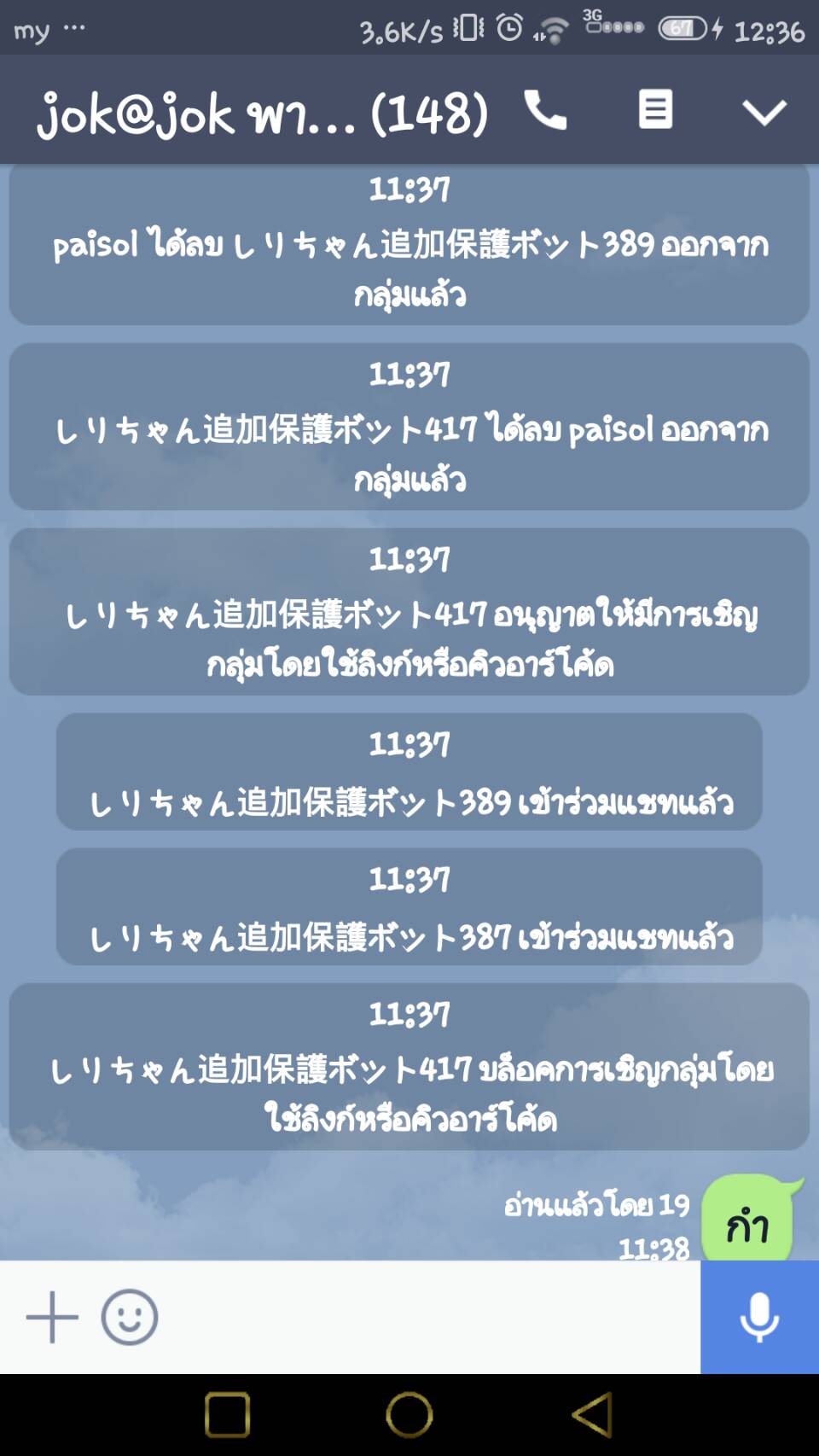819x1456 pixels.
Task: Go back using the system back button
Action: 591,1414
